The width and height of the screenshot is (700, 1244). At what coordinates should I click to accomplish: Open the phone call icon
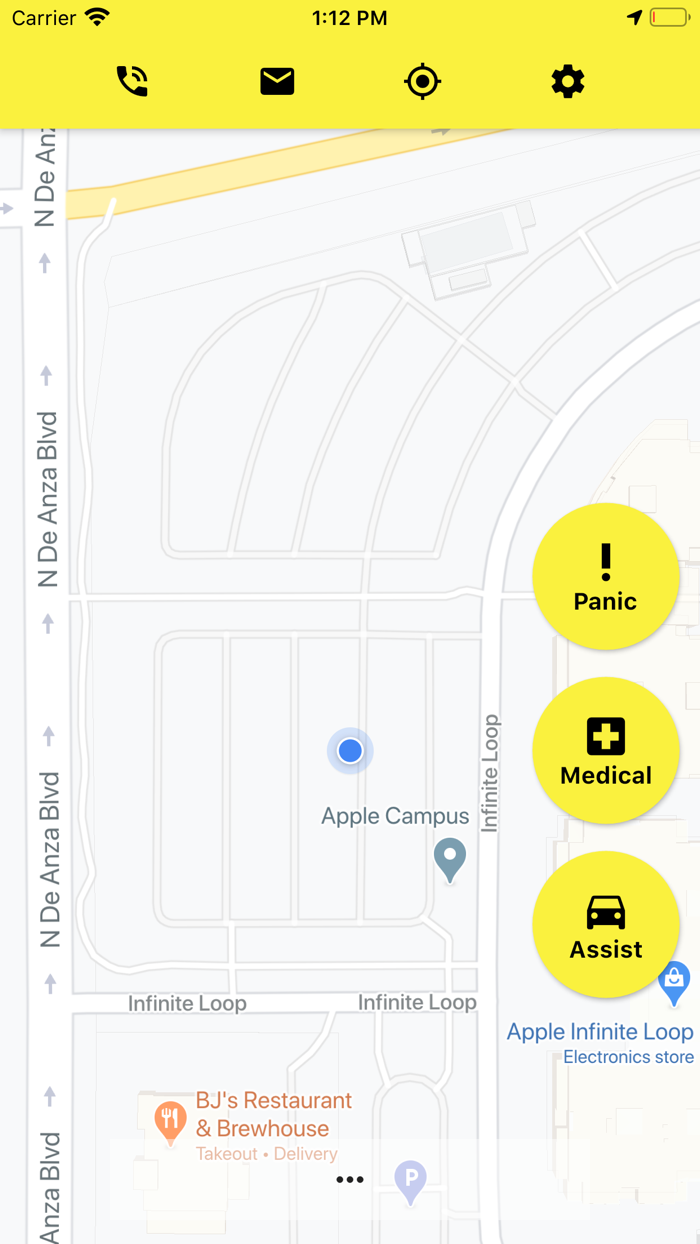132,81
